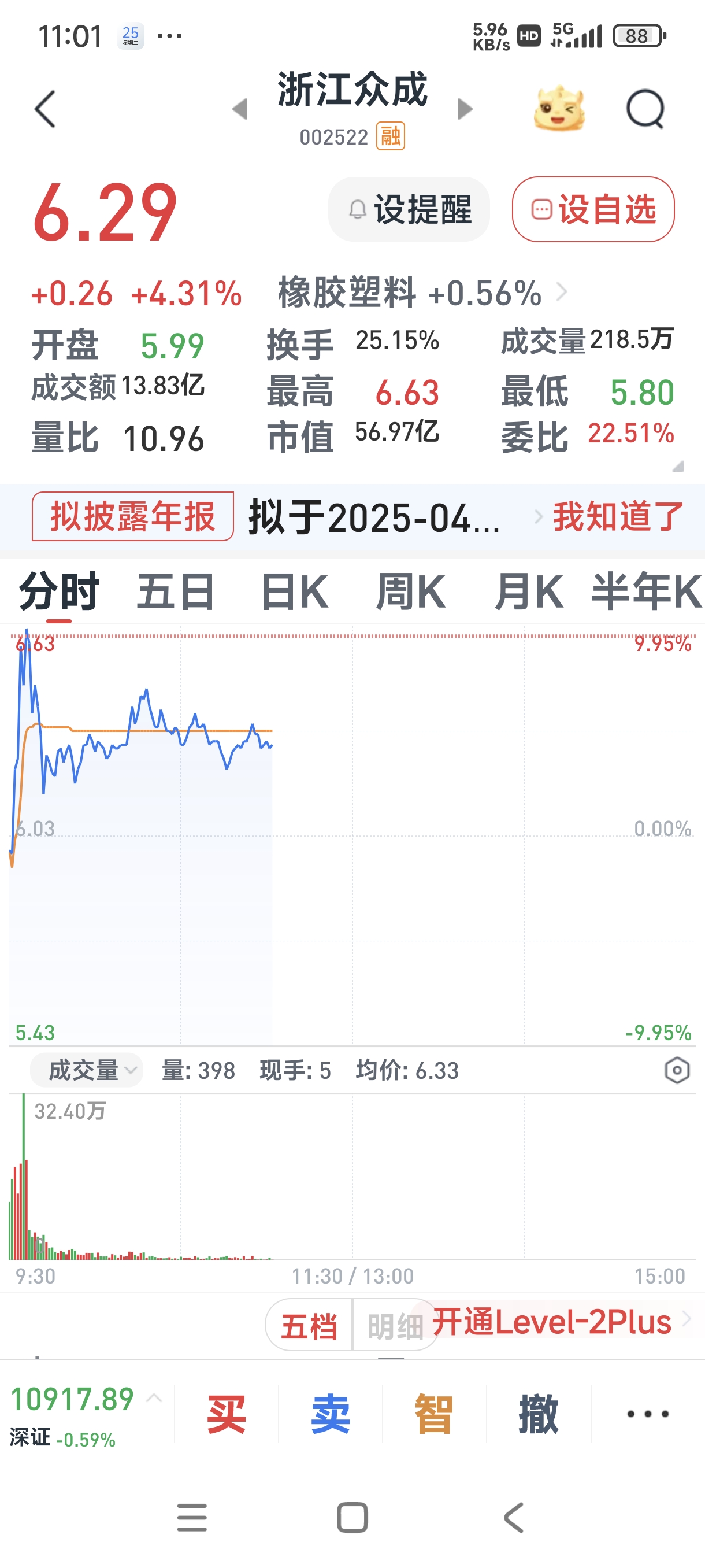Expand the 橡胶塑料 sector via chevron

(564, 293)
